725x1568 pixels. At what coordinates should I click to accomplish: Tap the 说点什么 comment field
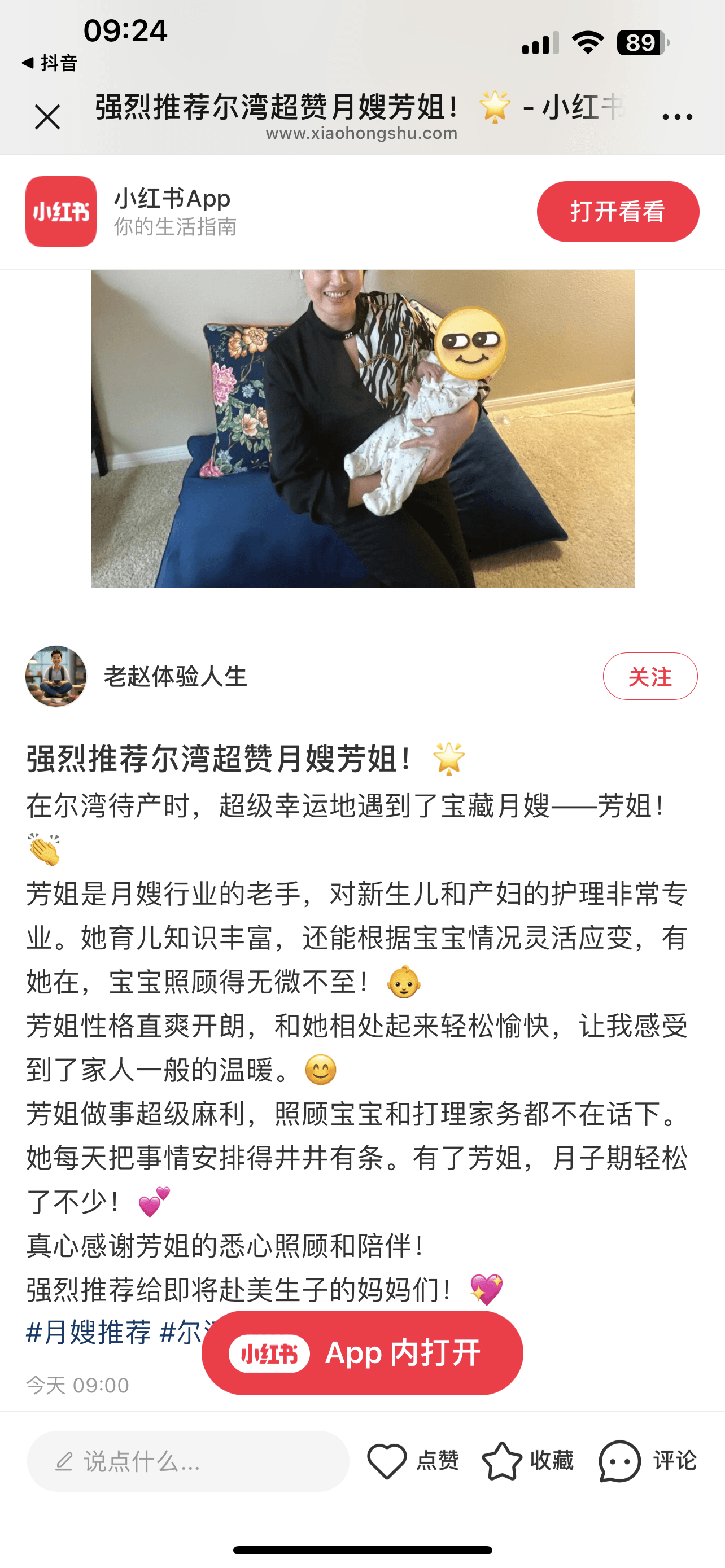point(187,1461)
